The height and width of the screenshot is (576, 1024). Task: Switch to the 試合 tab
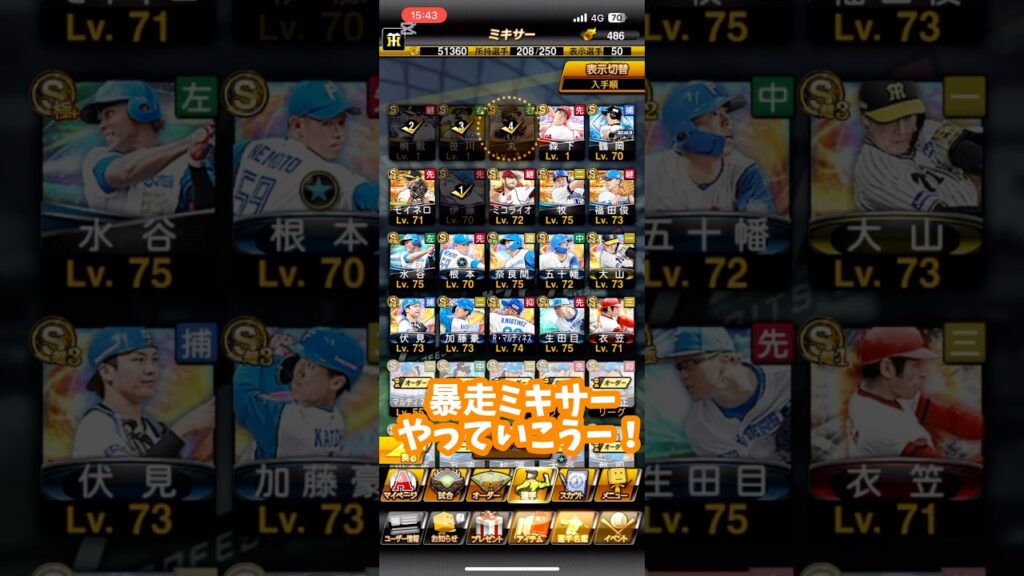pyautogui.click(x=445, y=484)
